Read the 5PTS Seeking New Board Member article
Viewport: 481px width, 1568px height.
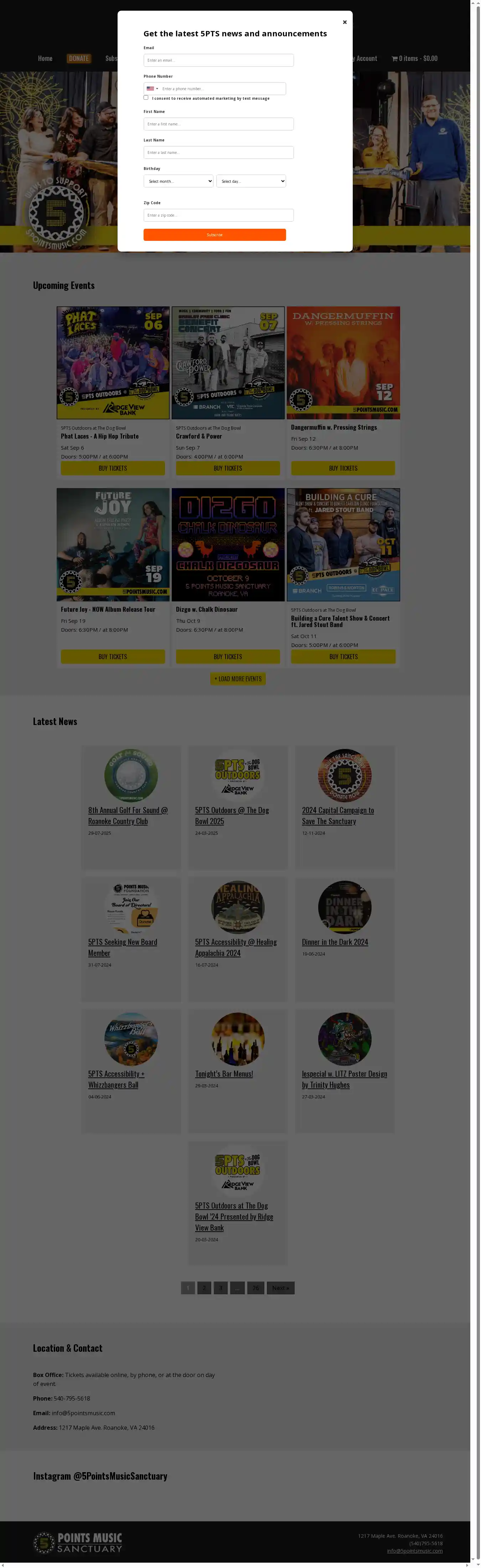122,947
